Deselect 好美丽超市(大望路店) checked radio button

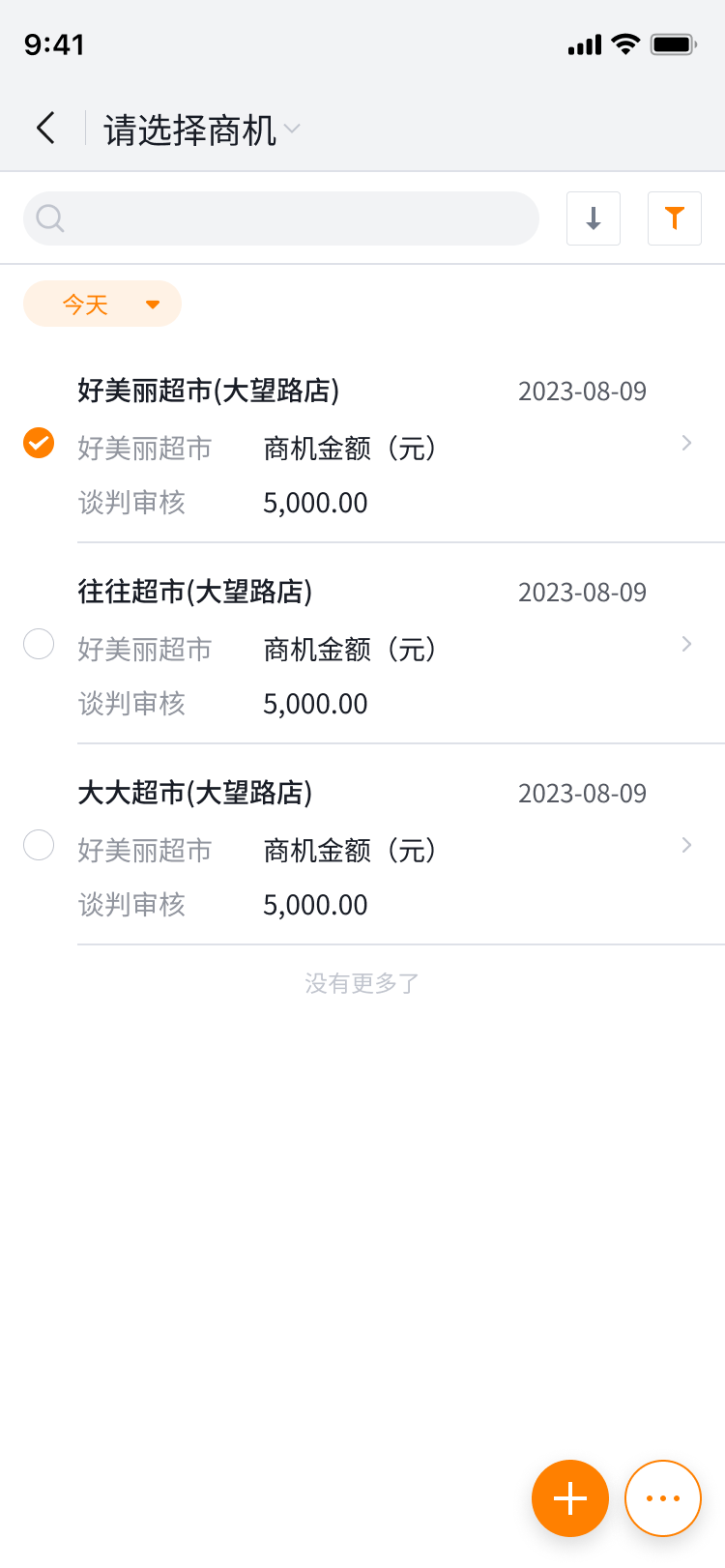pos(38,443)
